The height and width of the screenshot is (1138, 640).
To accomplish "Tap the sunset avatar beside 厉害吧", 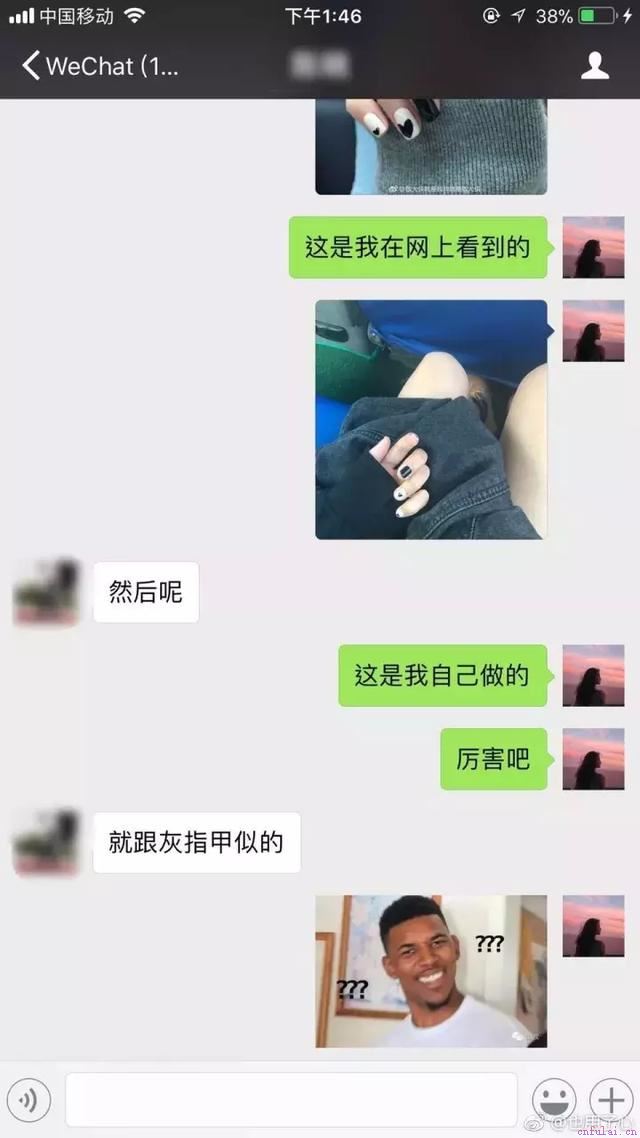I will pos(593,759).
